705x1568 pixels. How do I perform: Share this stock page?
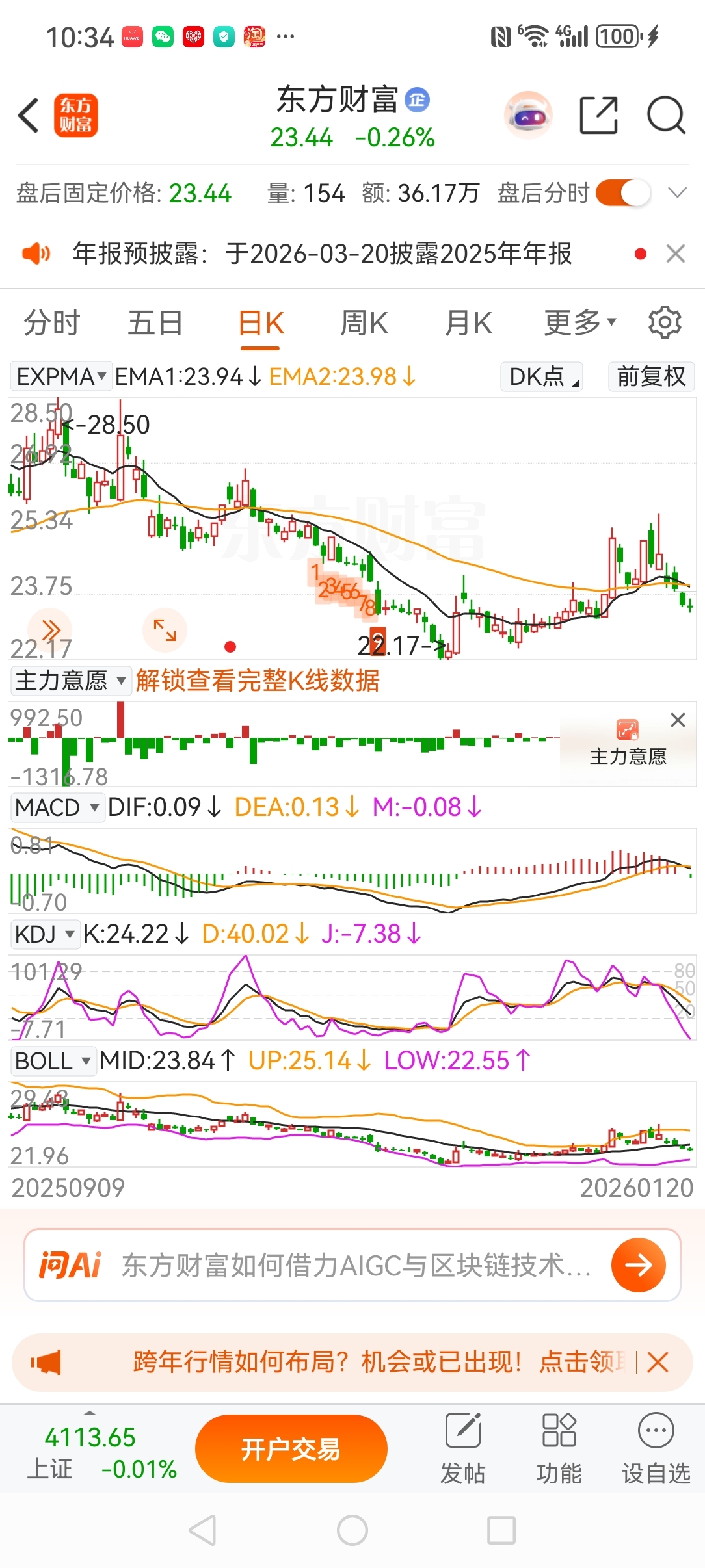598,116
